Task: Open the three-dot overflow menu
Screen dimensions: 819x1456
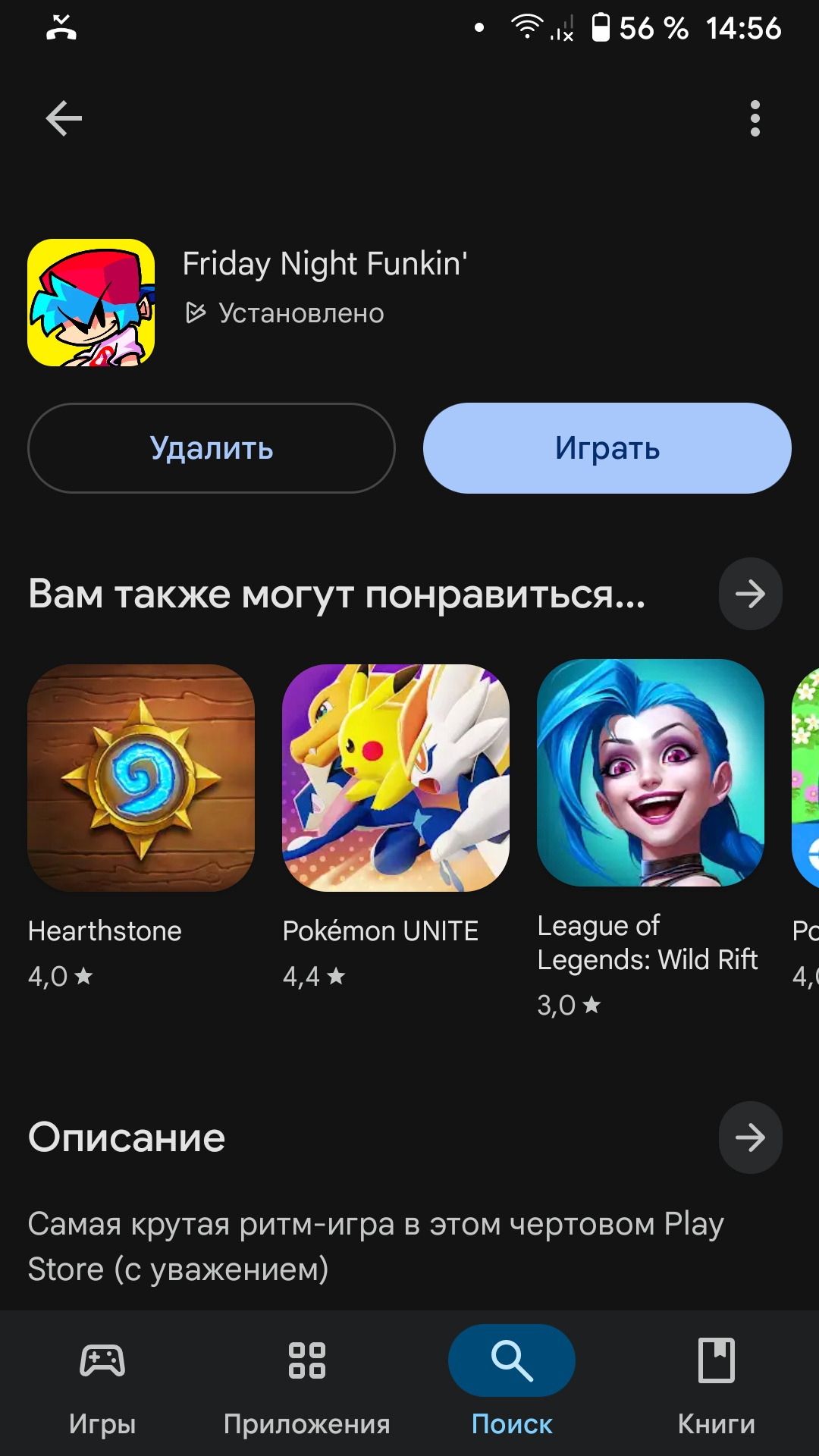Action: (x=755, y=118)
